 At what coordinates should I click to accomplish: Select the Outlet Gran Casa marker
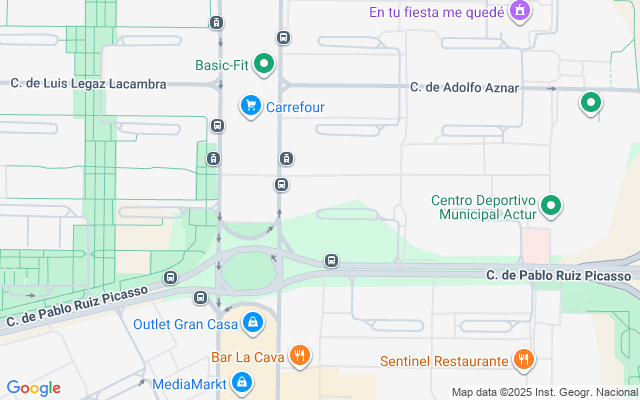[x=253, y=322]
